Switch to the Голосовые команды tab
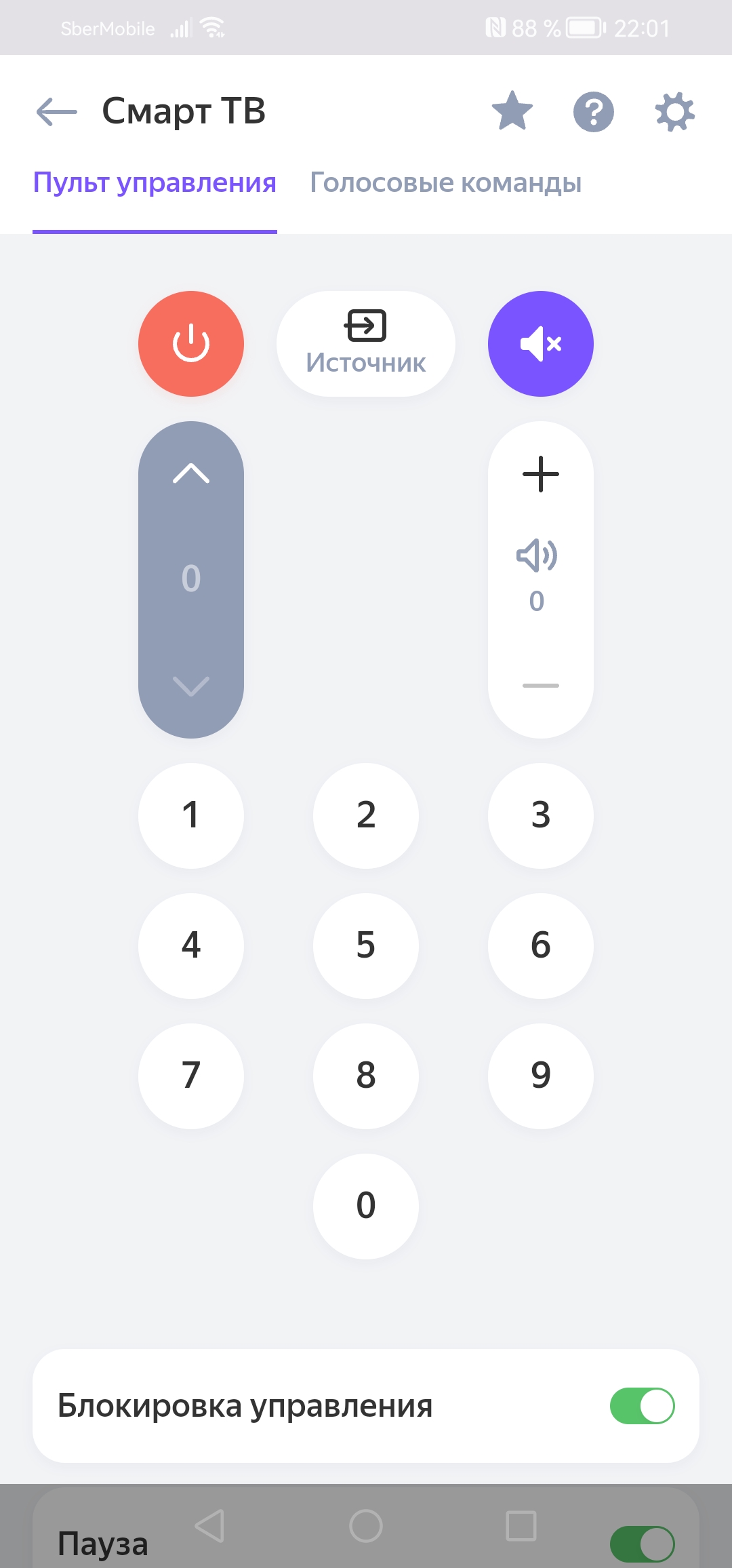This screenshot has width=732, height=1568. pyautogui.click(x=445, y=183)
